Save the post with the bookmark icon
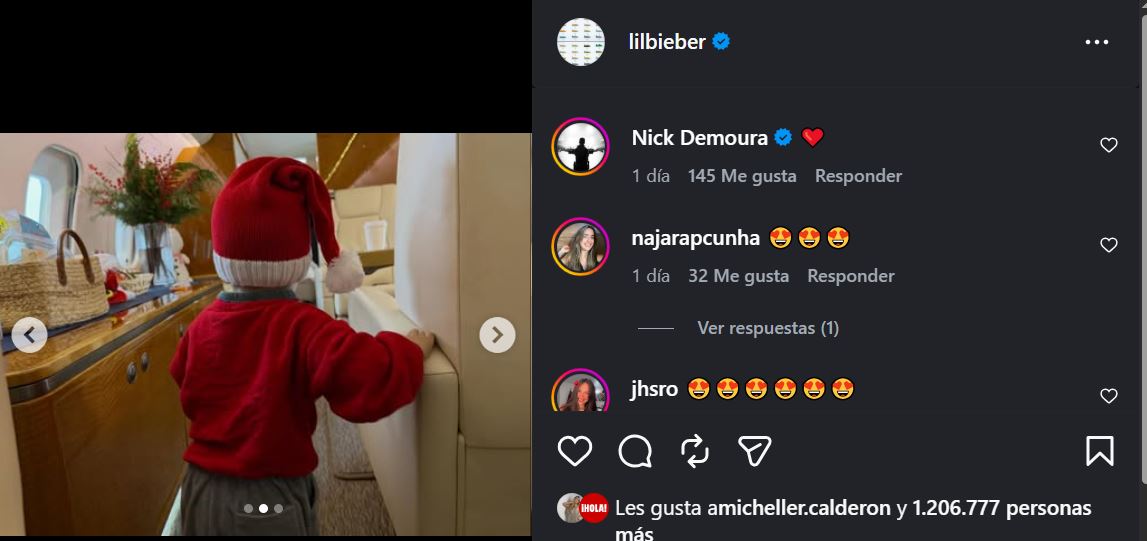The width and height of the screenshot is (1147, 541). click(x=1099, y=451)
